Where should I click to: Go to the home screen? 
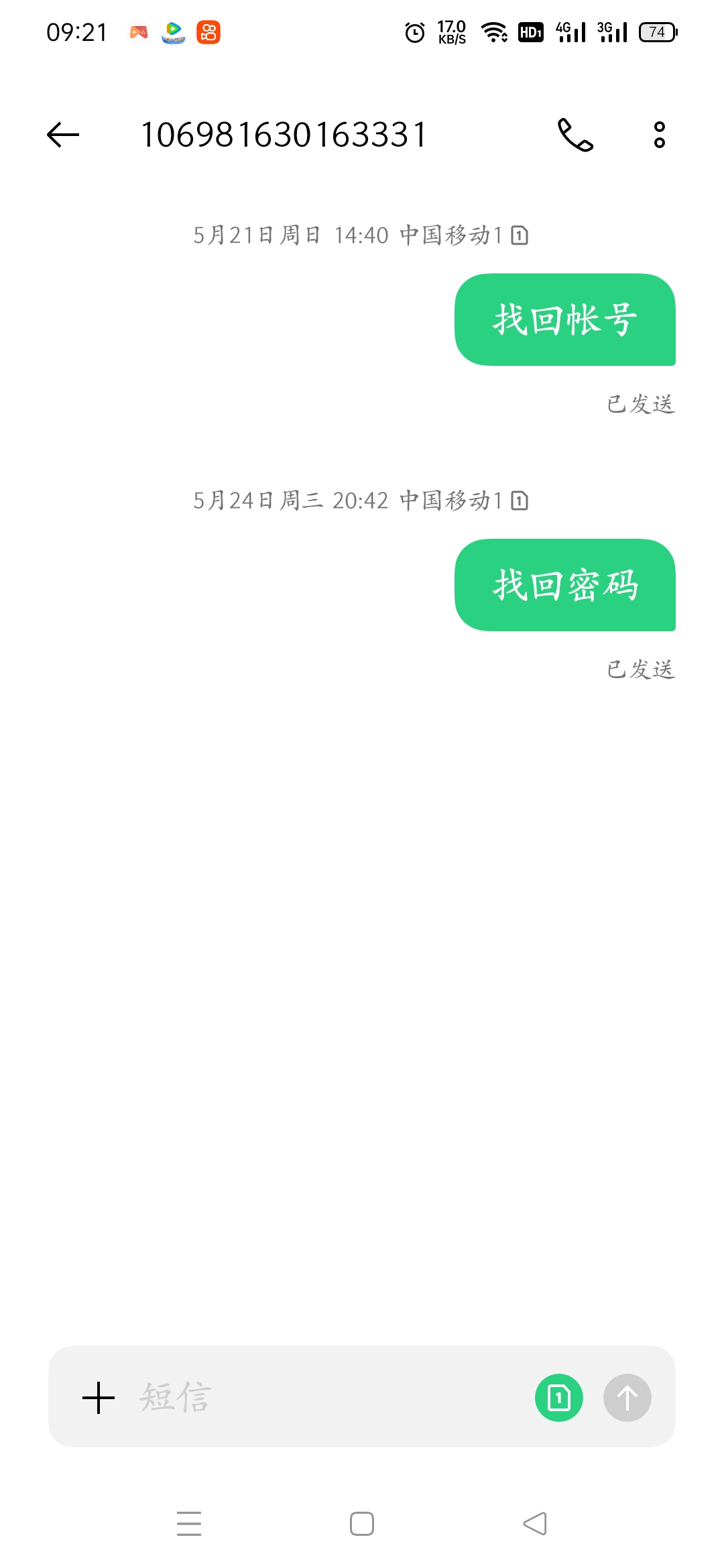point(362,1524)
